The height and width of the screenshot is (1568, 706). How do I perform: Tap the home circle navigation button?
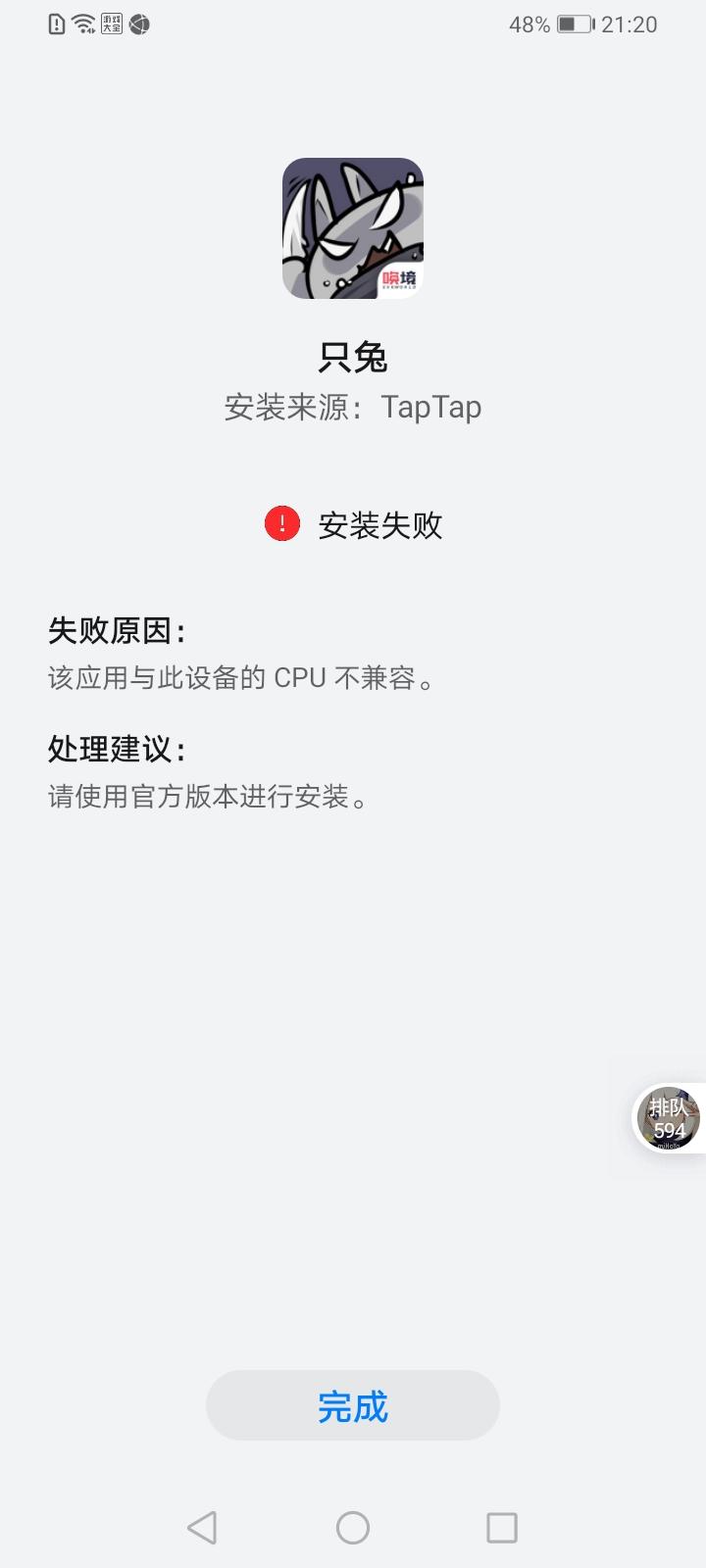coord(353,1527)
